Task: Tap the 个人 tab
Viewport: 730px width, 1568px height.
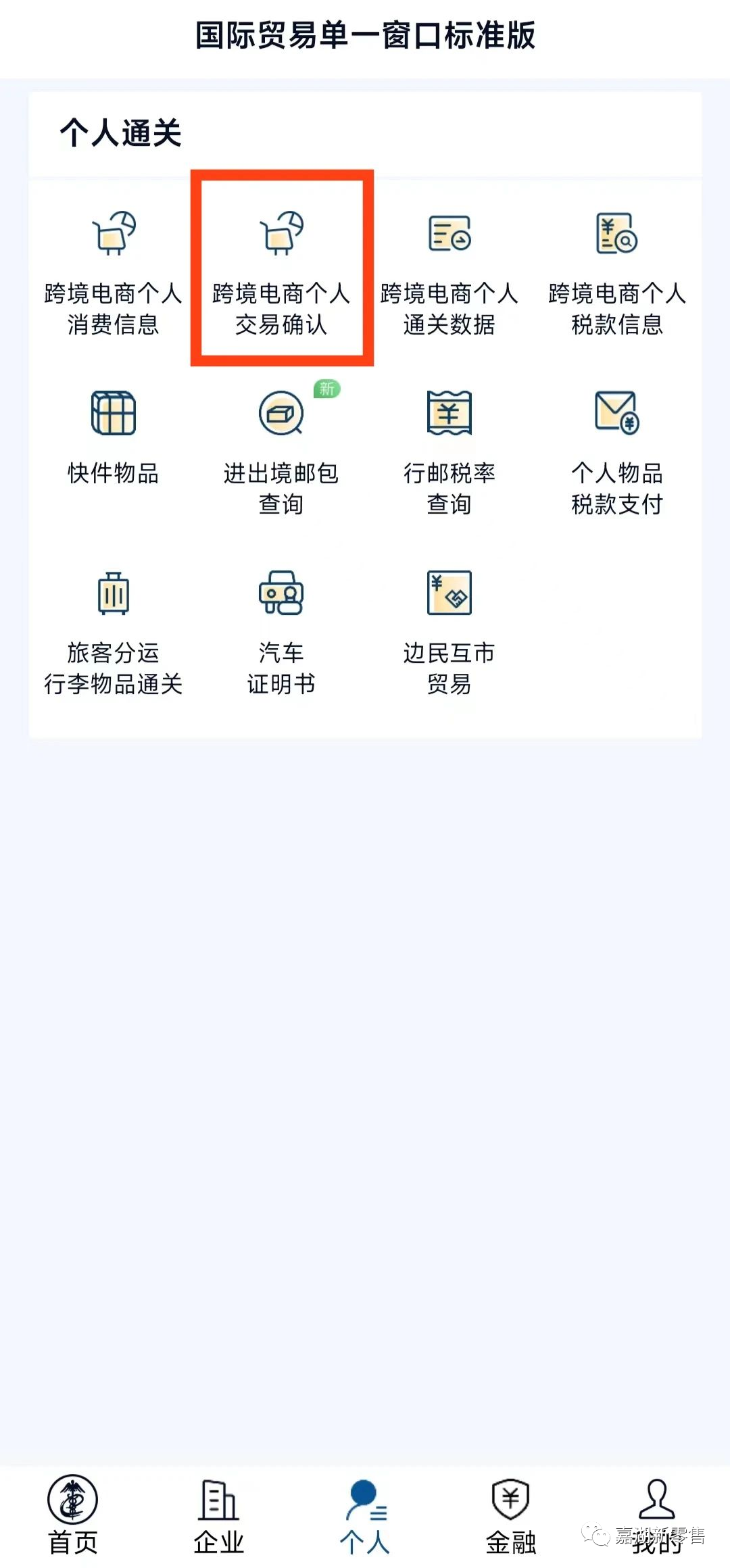Action: pyautogui.click(x=365, y=1514)
